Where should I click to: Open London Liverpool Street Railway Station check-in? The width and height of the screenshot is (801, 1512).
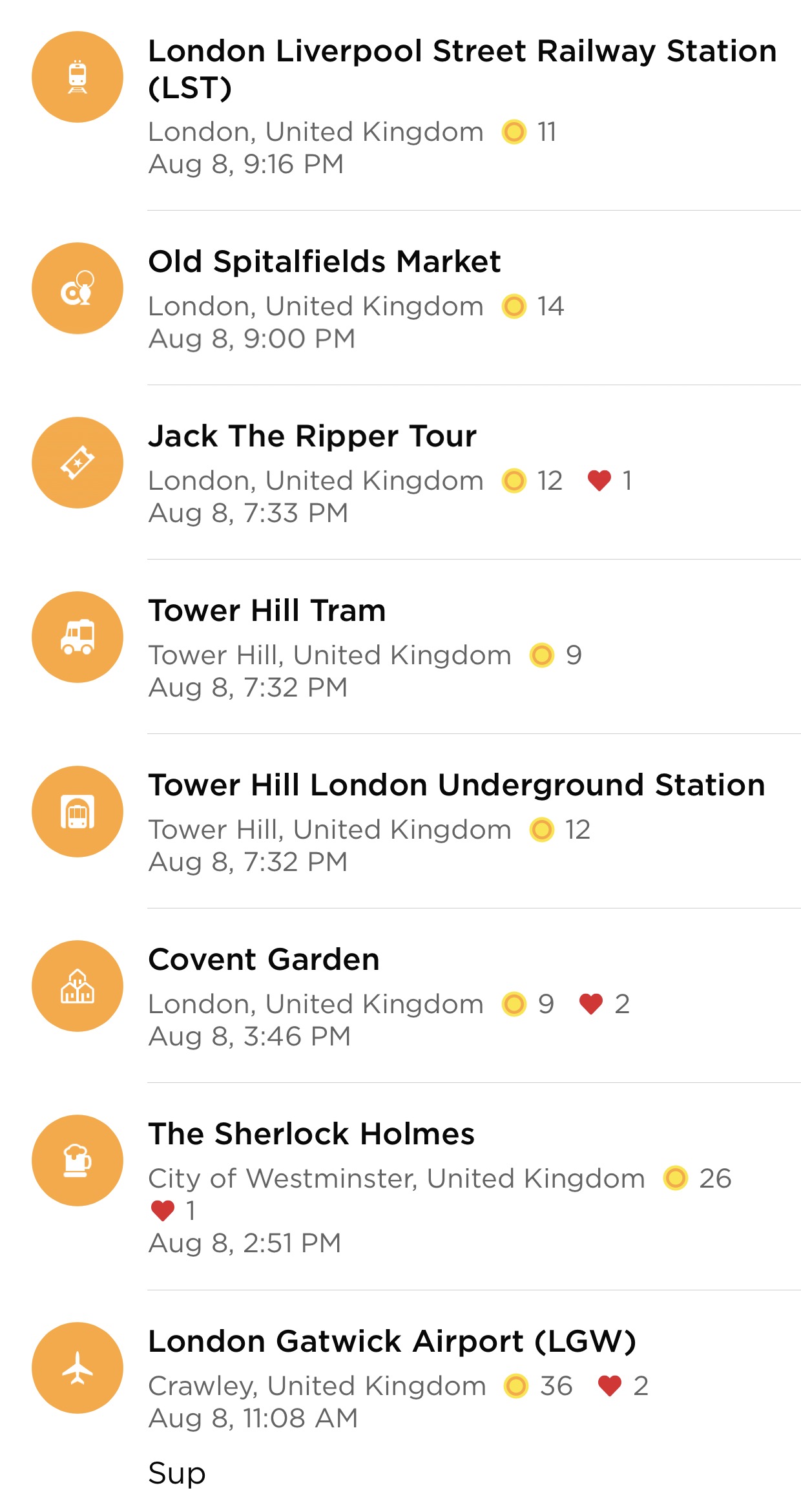pos(400,105)
